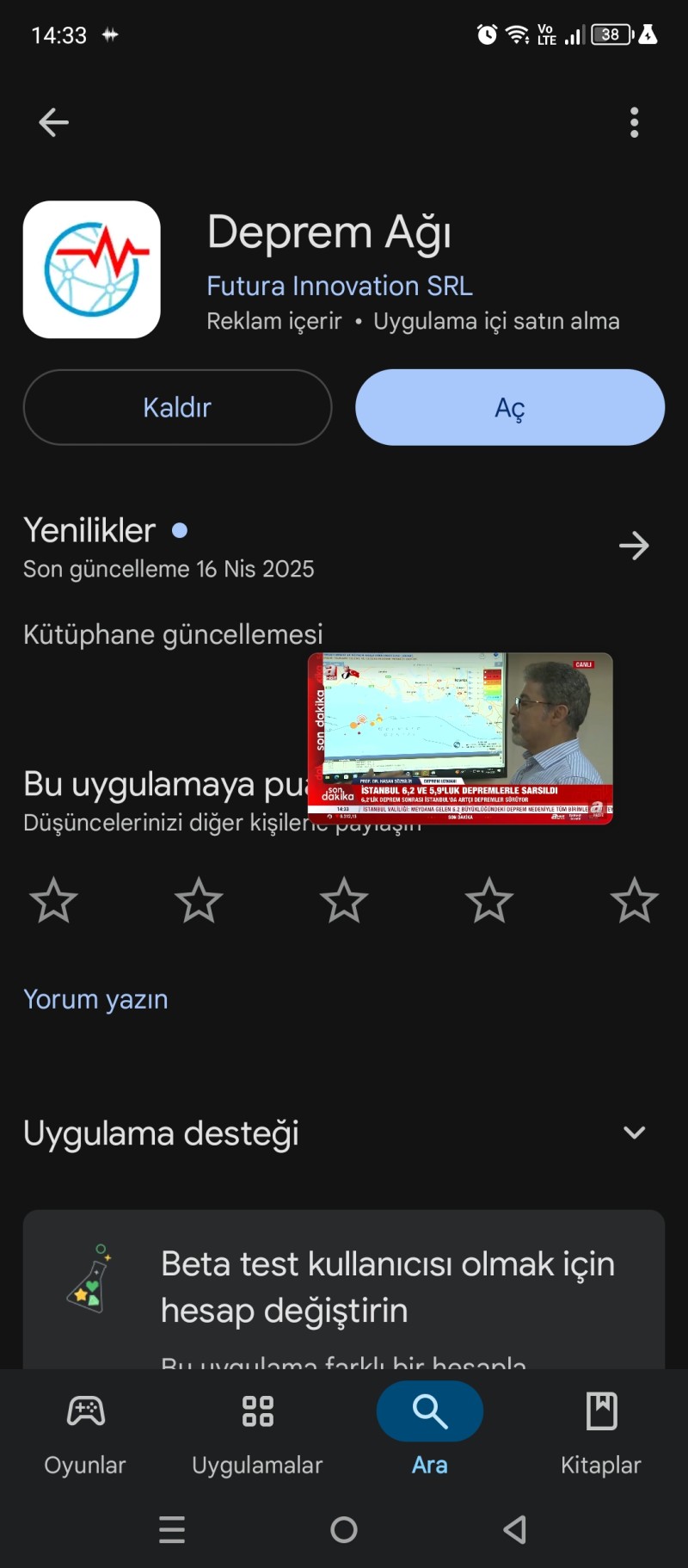This screenshot has height=1568, width=688.
Task: Launch the app with the Aç button
Action: [x=510, y=407]
